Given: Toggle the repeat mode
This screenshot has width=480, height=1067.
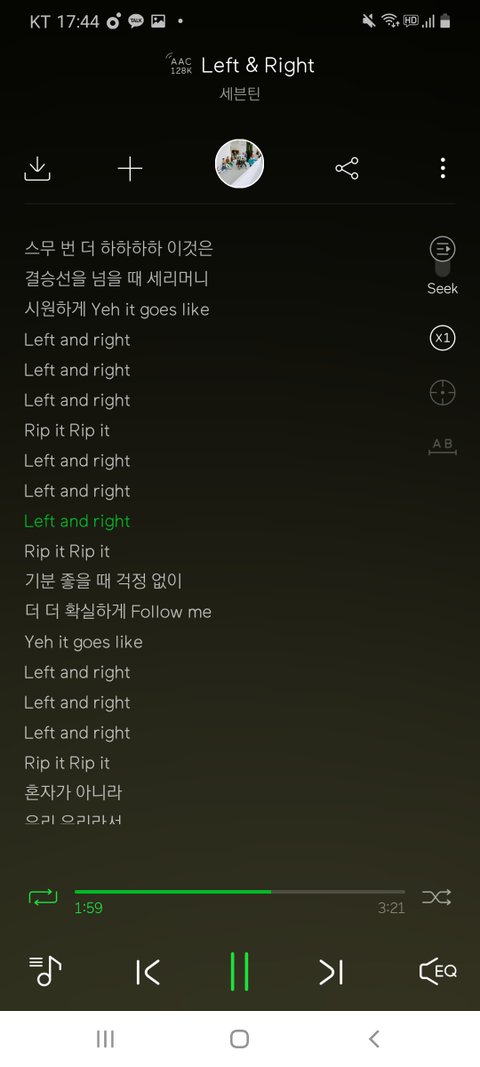Looking at the screenshot, I should pos(43,897).
